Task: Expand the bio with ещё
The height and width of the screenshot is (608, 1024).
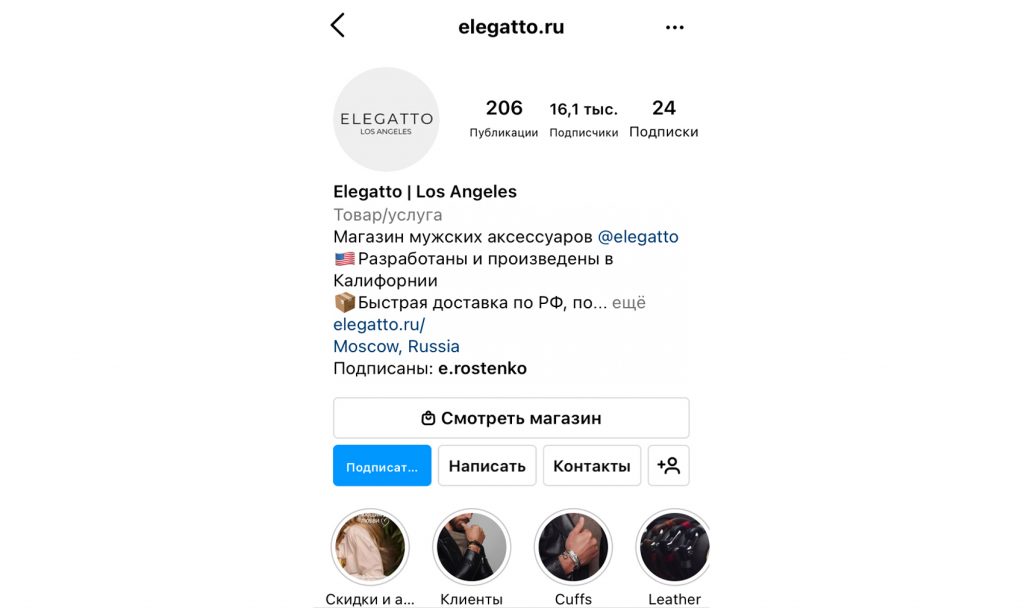Action: pyautogui.click(x=629, y=303)
